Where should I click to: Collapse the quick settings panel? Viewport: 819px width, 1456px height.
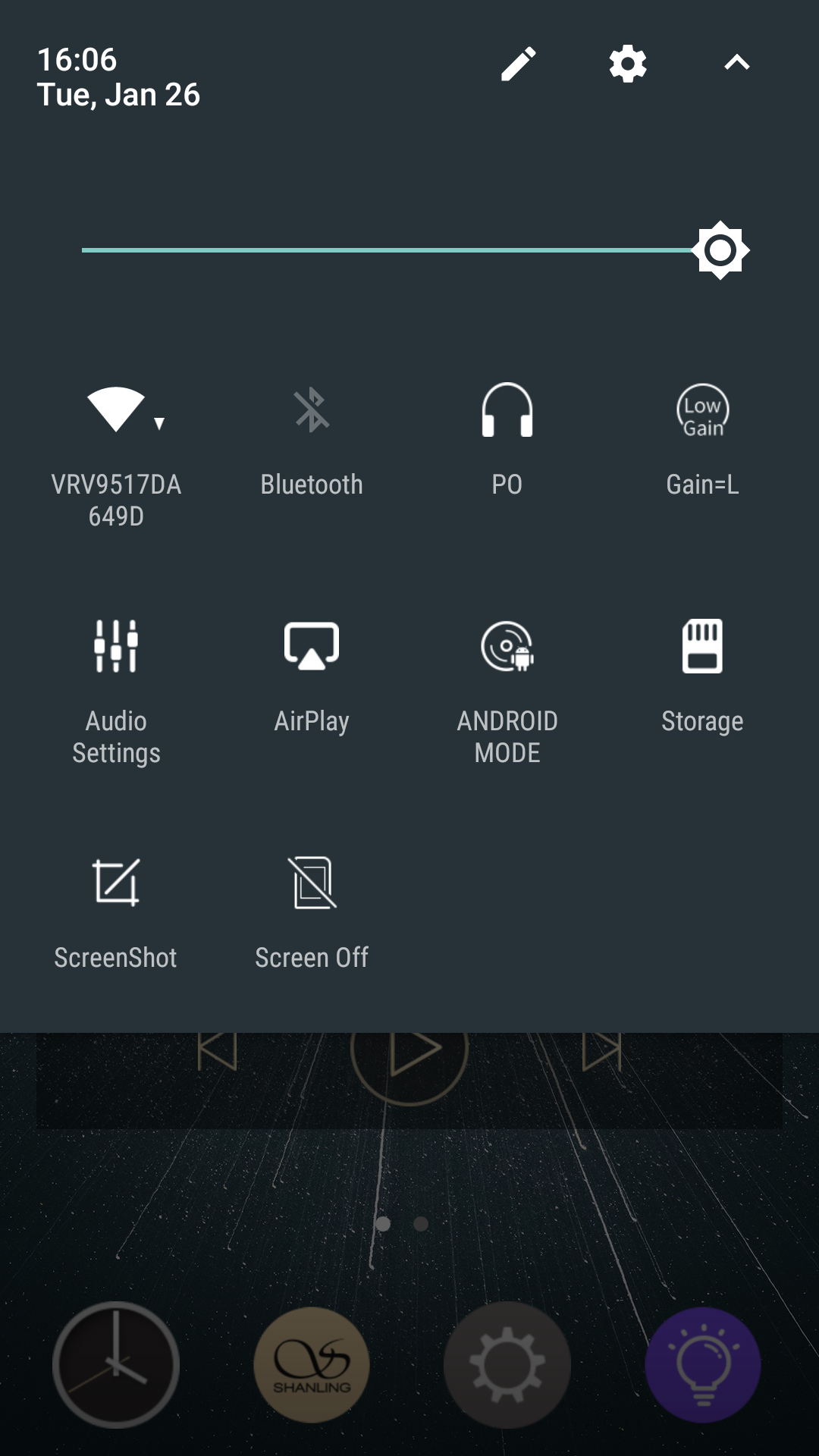(x=736, y=64)
